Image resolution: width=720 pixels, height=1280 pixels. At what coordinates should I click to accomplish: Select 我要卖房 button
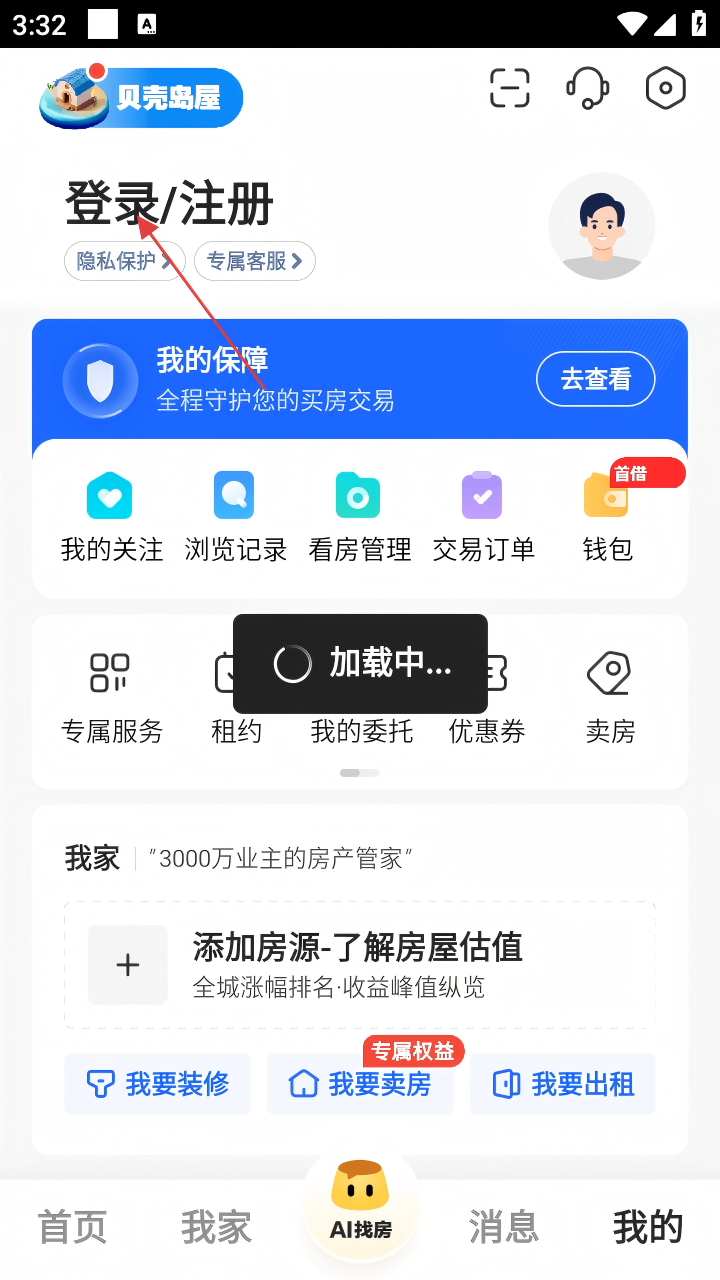click(360, 1084)
